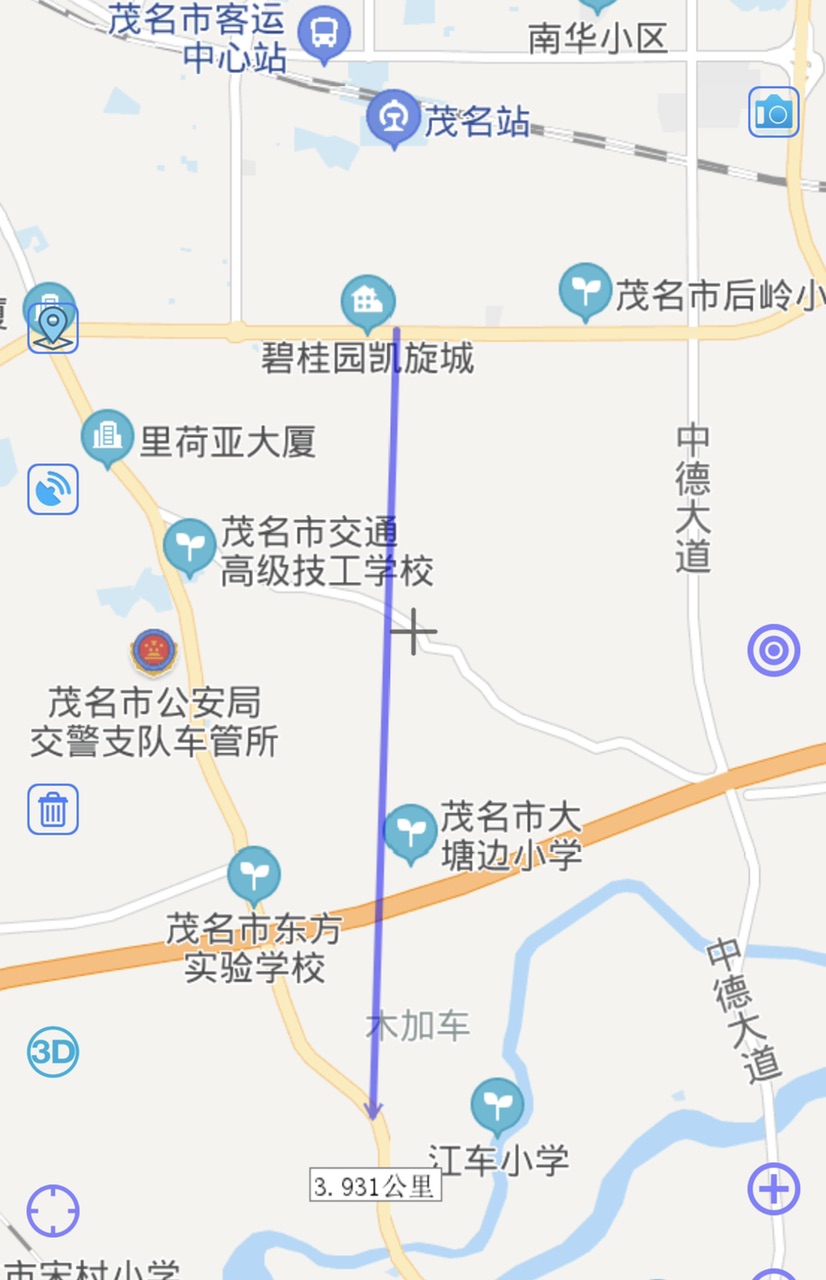Image resolution: width=826 pixels, height=1280 pixels.
Task: Tap the crosshair locate-me icon
Action: [53, 1211]
